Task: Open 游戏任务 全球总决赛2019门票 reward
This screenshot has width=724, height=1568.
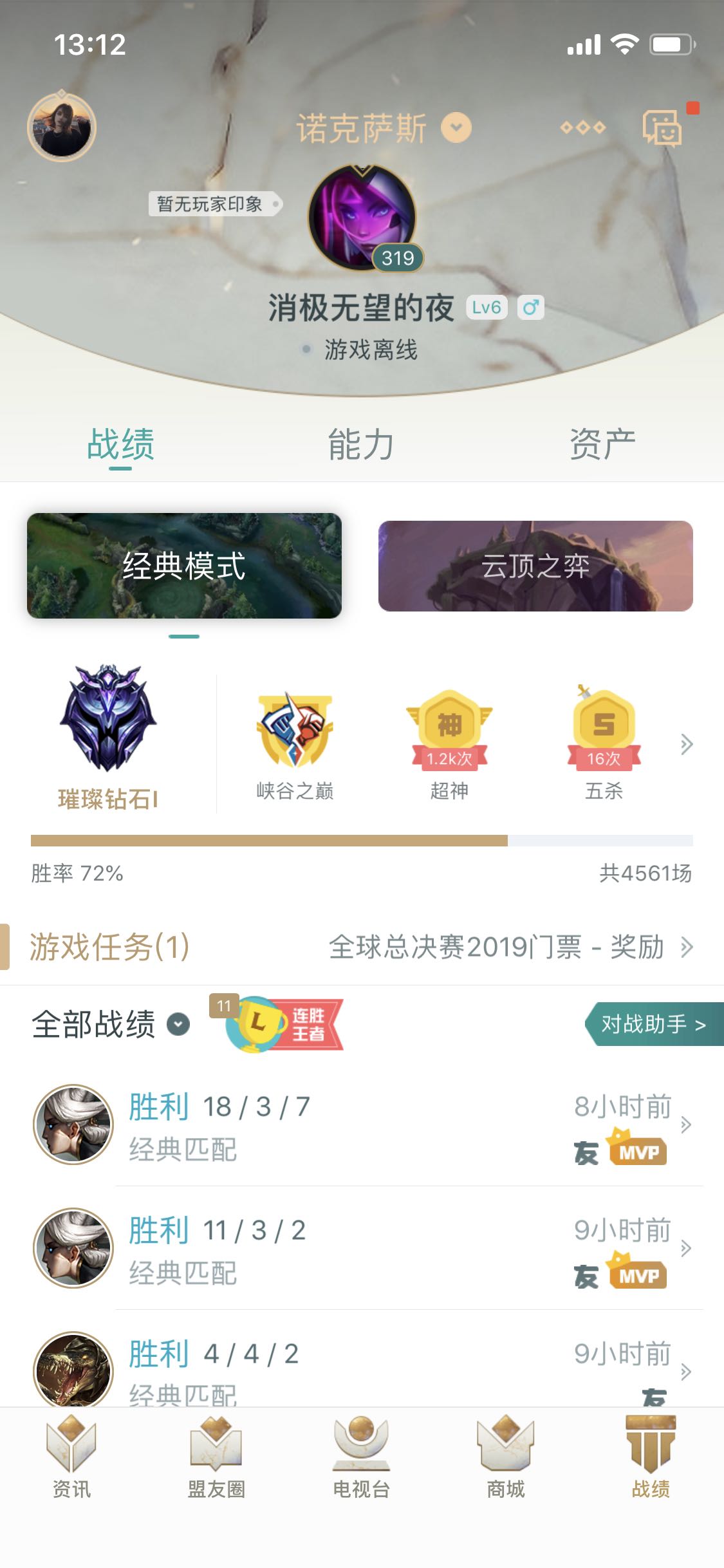Action: (508, 947)
